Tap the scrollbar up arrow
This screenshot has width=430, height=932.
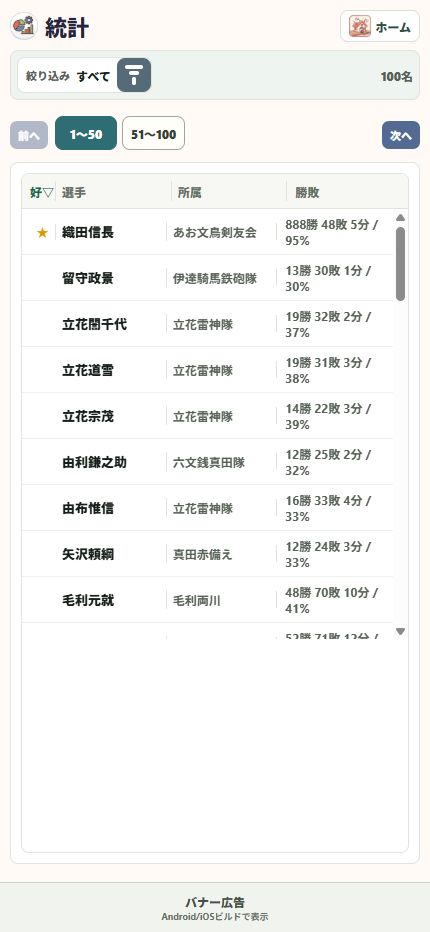(x=400, y=217)
